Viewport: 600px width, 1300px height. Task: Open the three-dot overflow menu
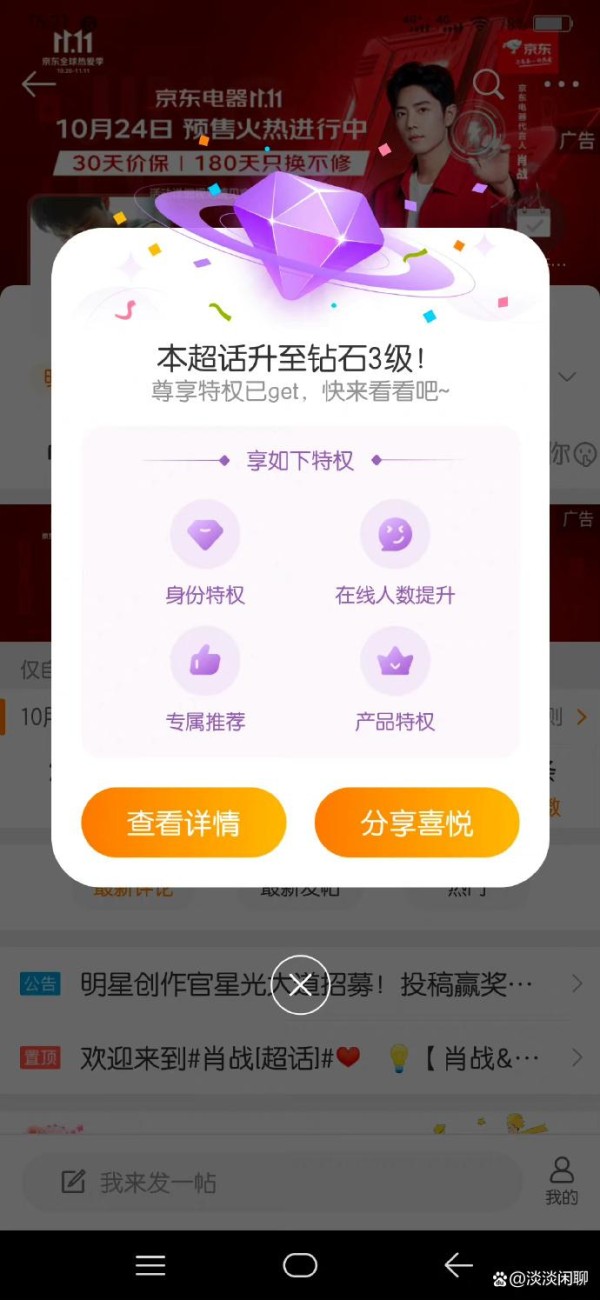point(561,85)
